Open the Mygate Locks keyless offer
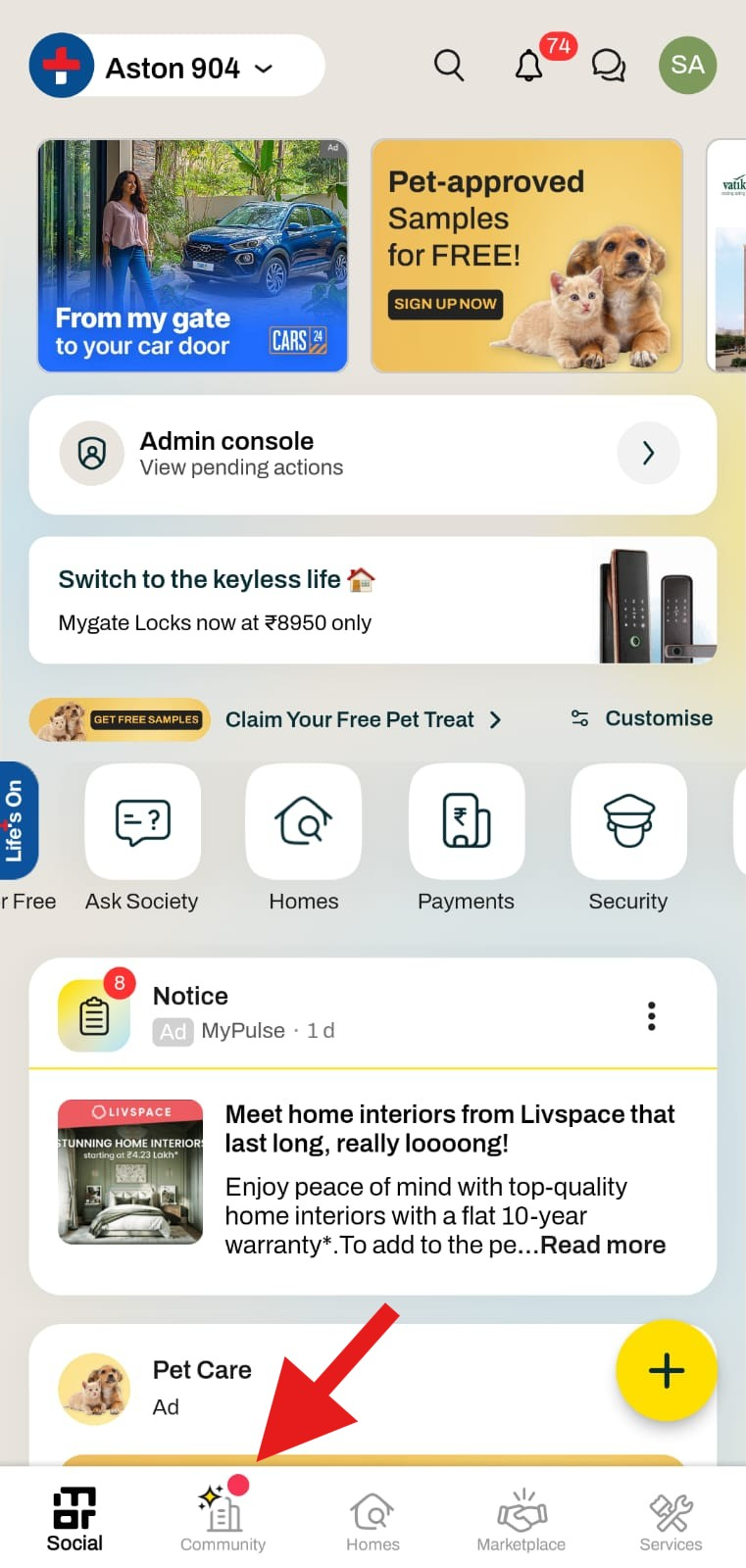This screenshot has width=746, height=1568. click(373, 600)
